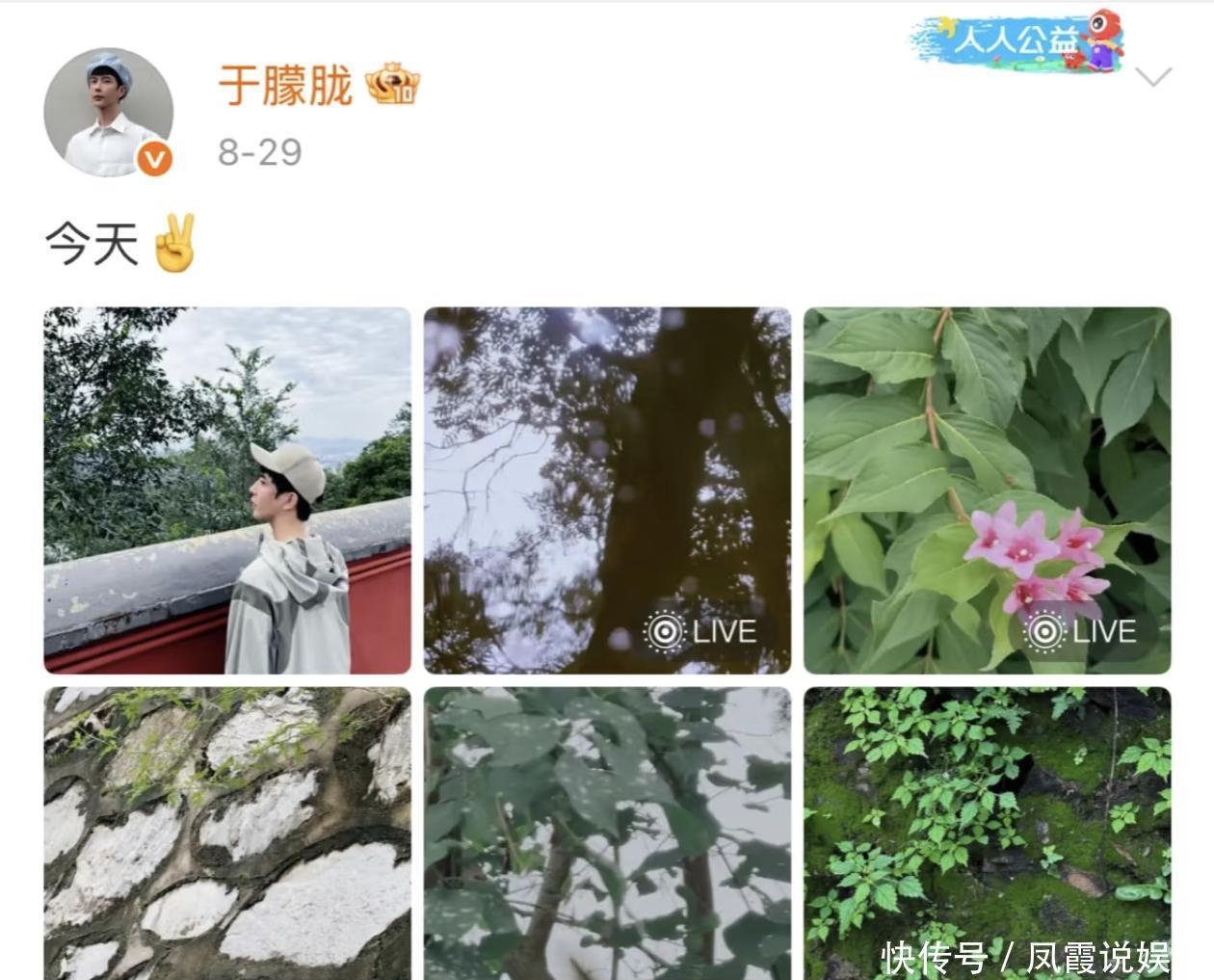1214x980 pixels.
Task: Open 于朦胧's profile avatar
Action: pos(109,112)
